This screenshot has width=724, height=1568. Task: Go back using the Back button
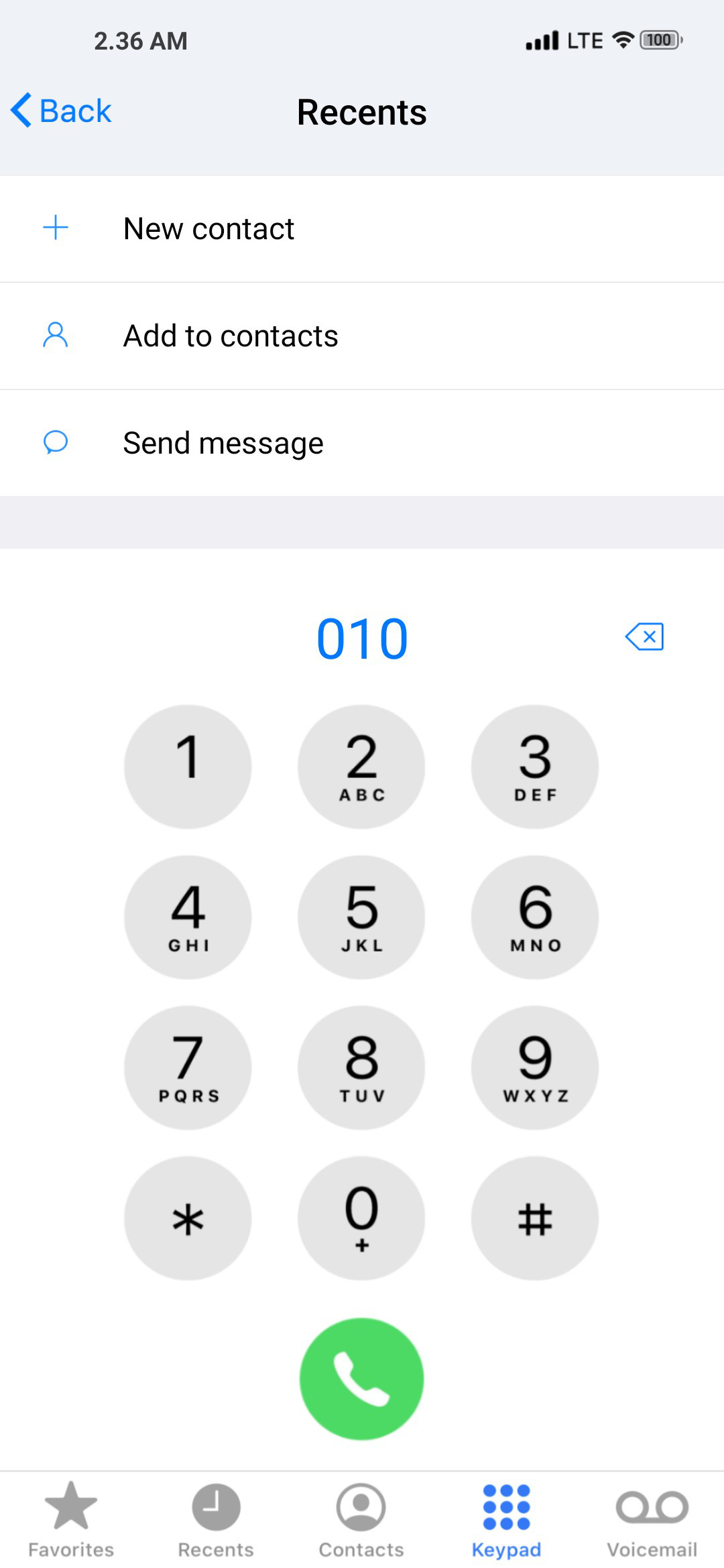61,111
